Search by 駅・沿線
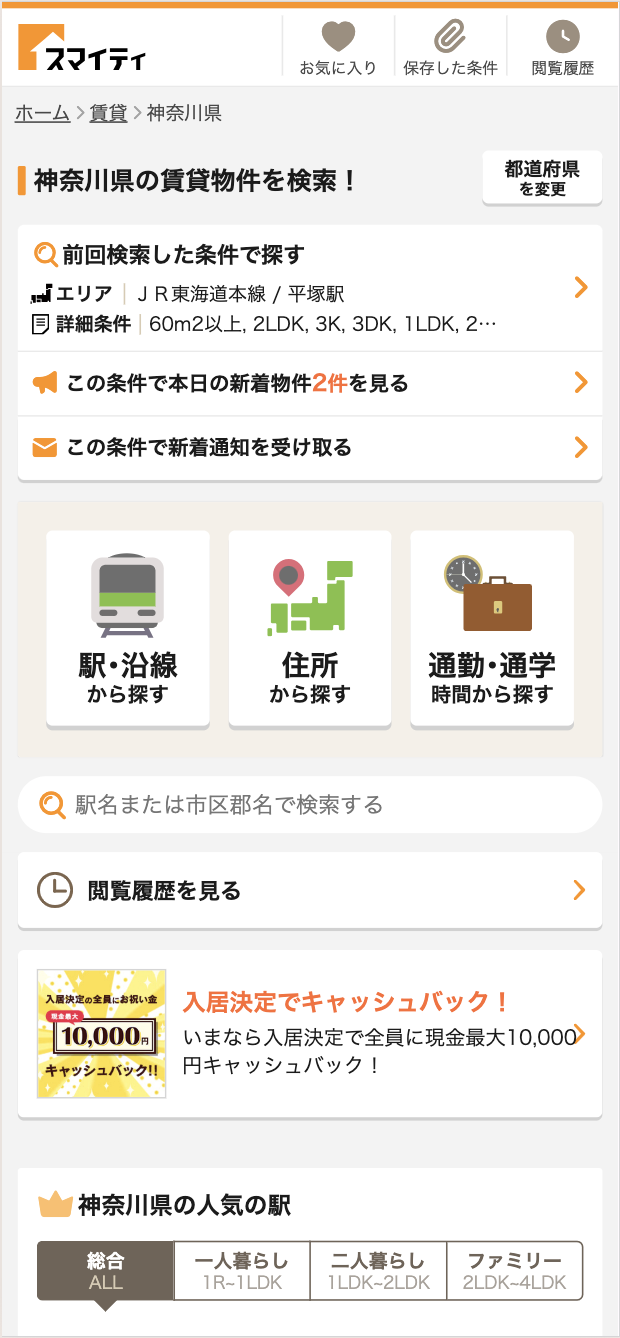 click(x=128, y=627)
